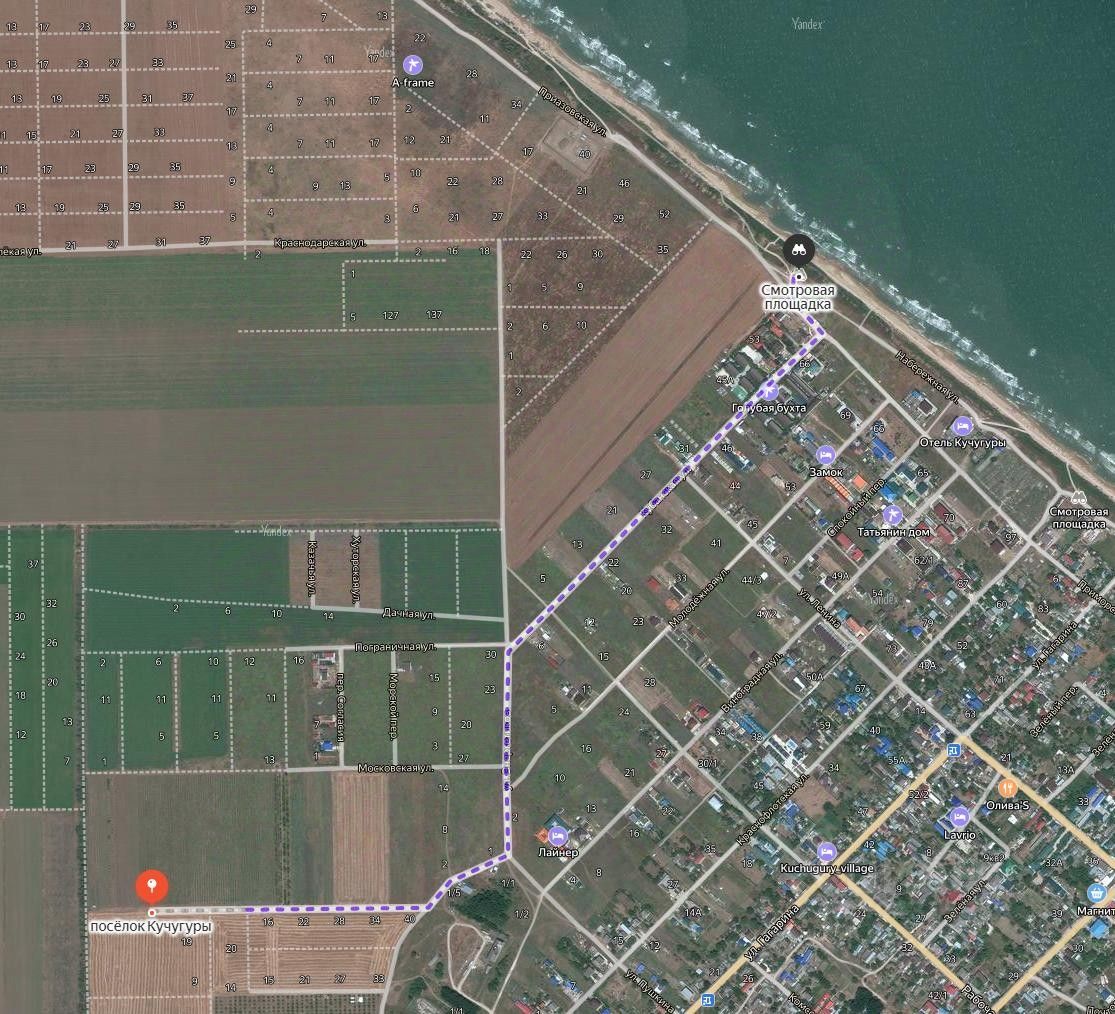Open the Магнит store marker
Viewport: 1115px width, 1014px height.
(1098, 892)
